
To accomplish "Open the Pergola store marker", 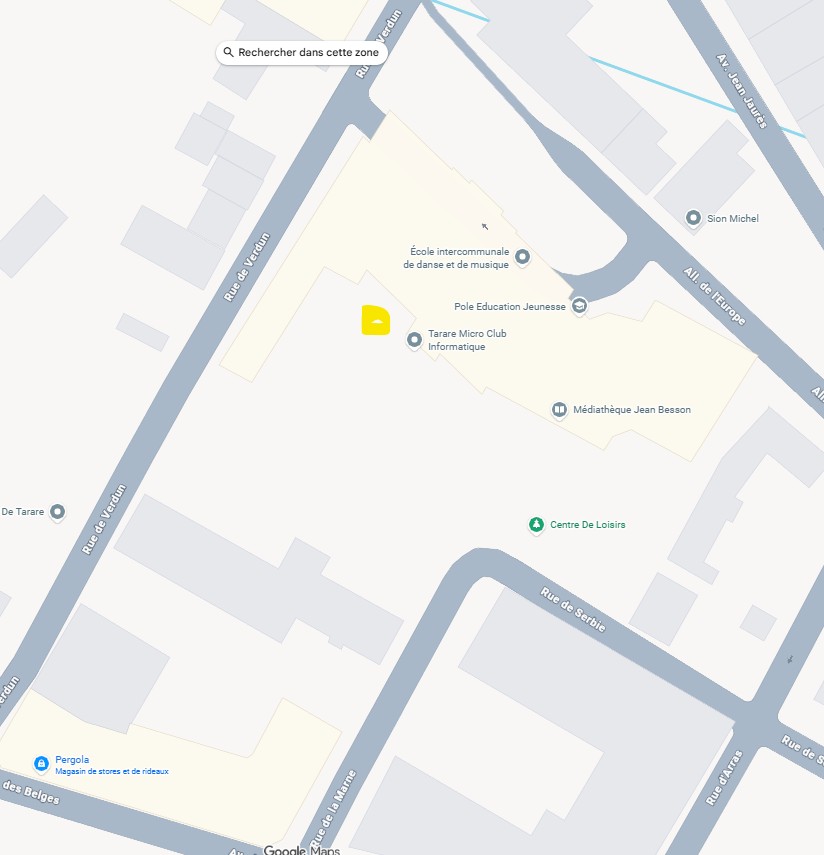I will pyautogui.click(x=41, y=764).
